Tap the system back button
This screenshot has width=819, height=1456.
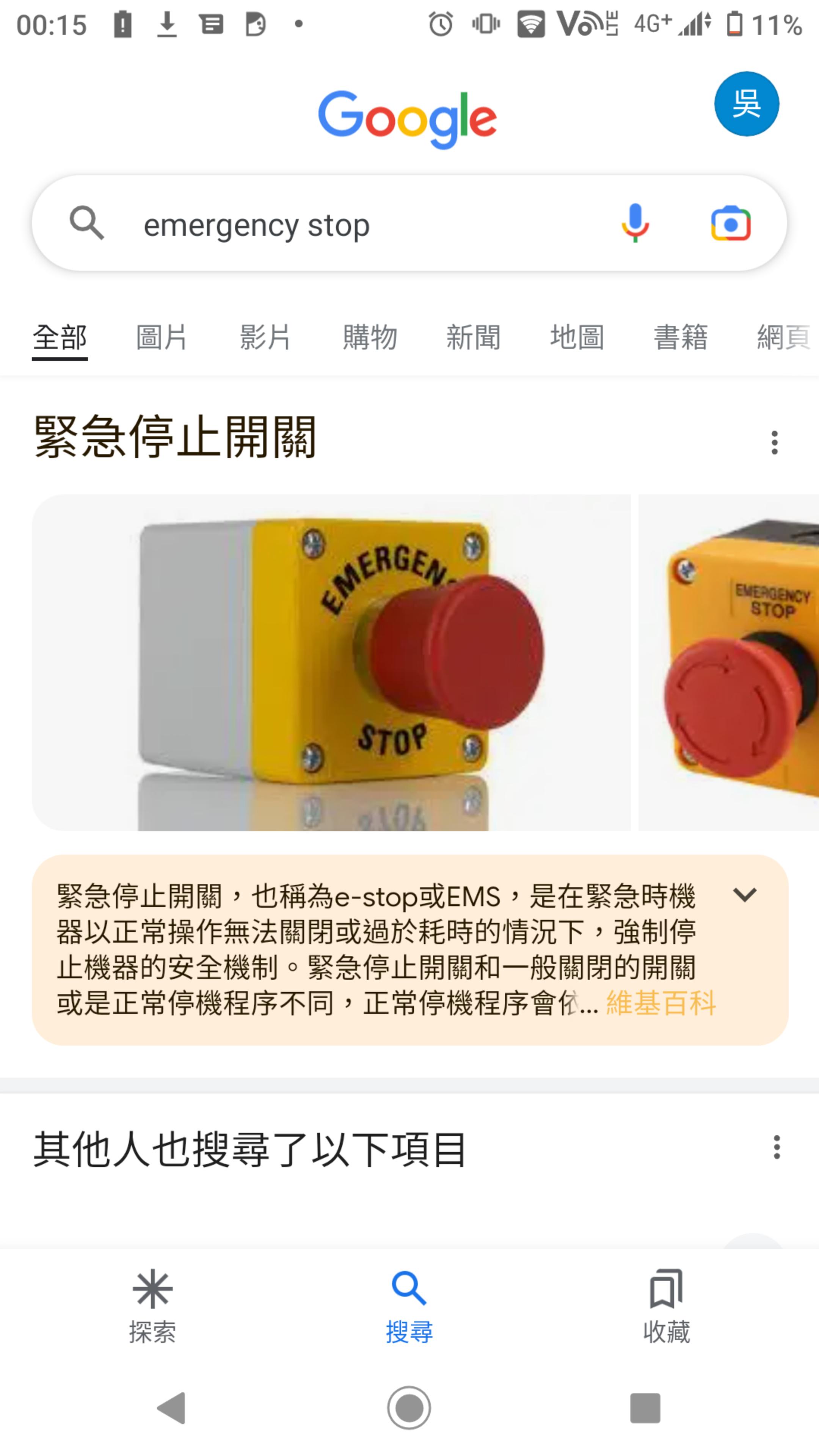pos(171,1408)
